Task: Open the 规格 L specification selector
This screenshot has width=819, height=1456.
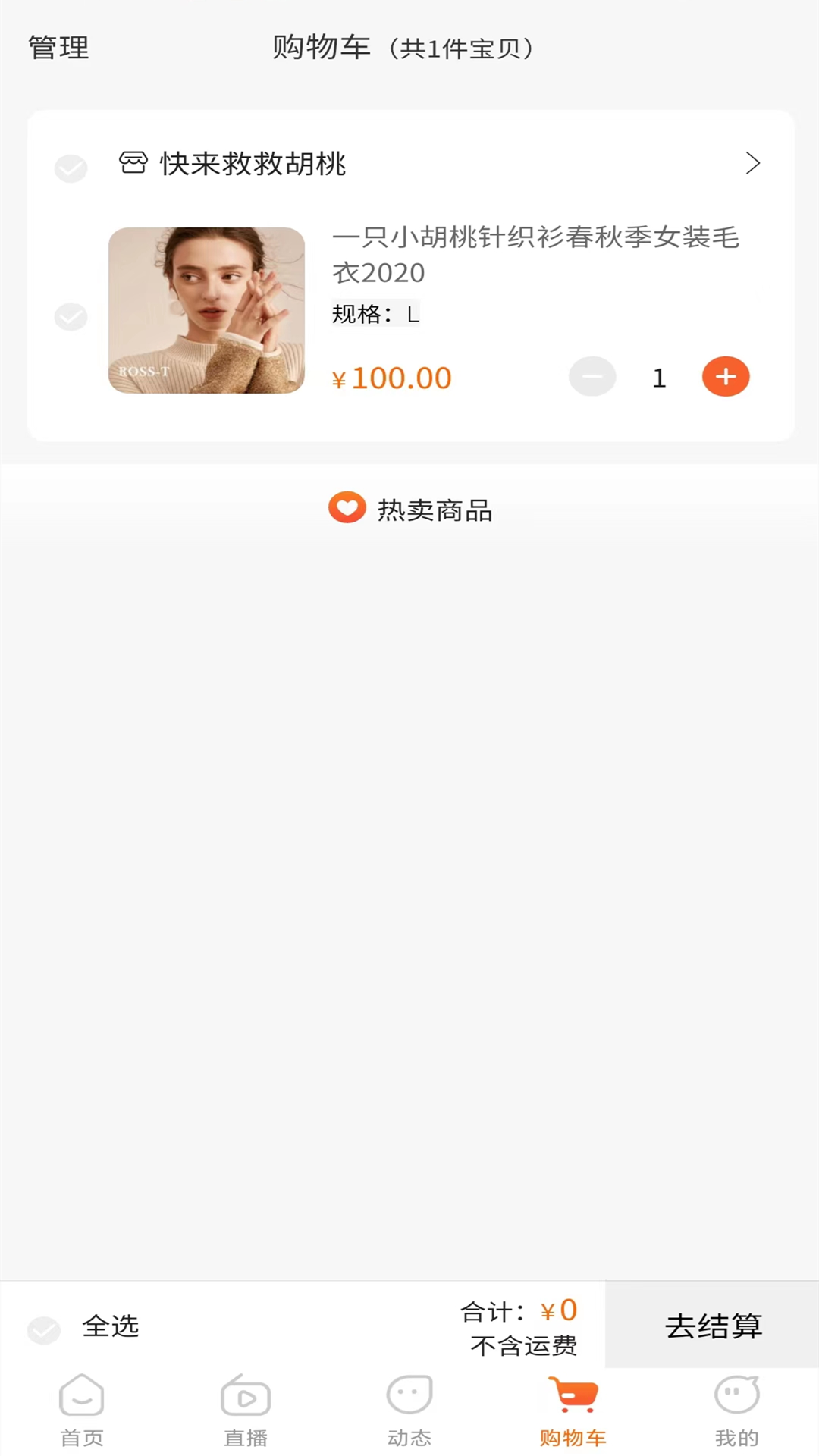Action: (412, 313)
